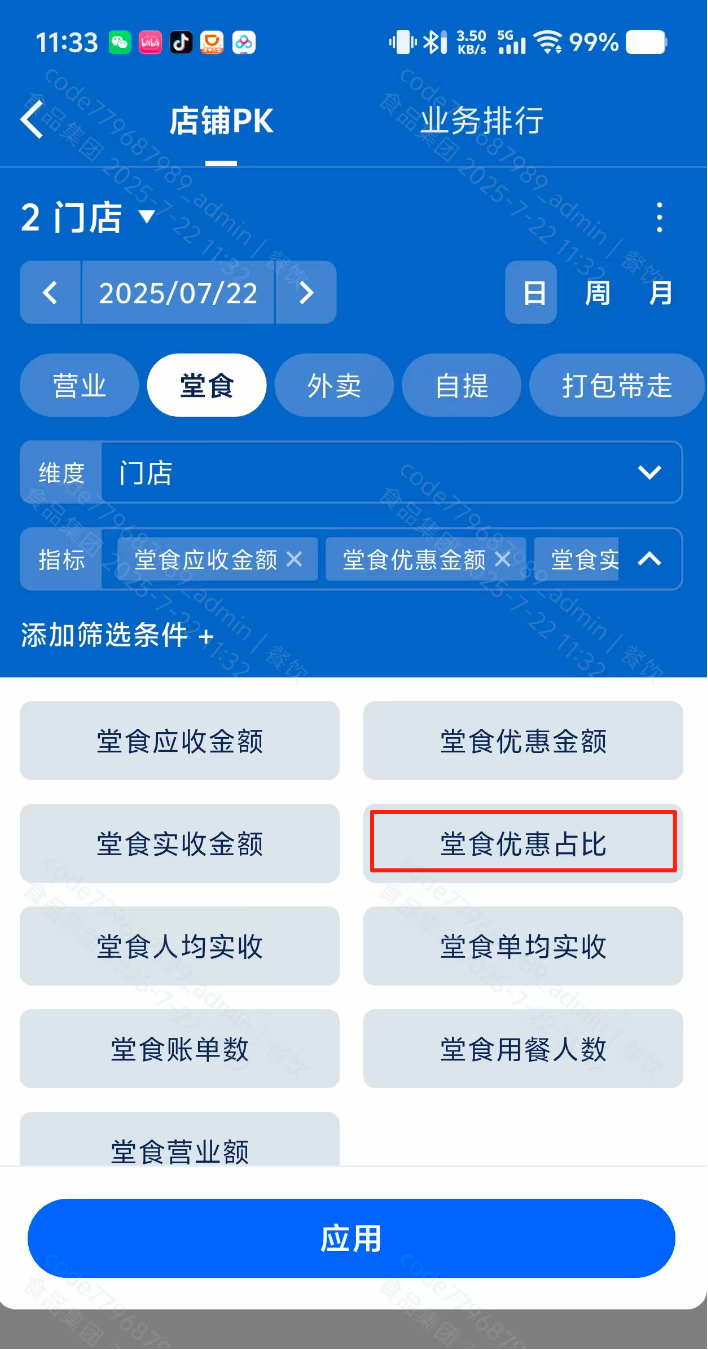This screenshot has height=1350, width=708.
Task: Tap 添加筛选条件 to add a filter
Action: pyautogui.click(x=117, y=635)
